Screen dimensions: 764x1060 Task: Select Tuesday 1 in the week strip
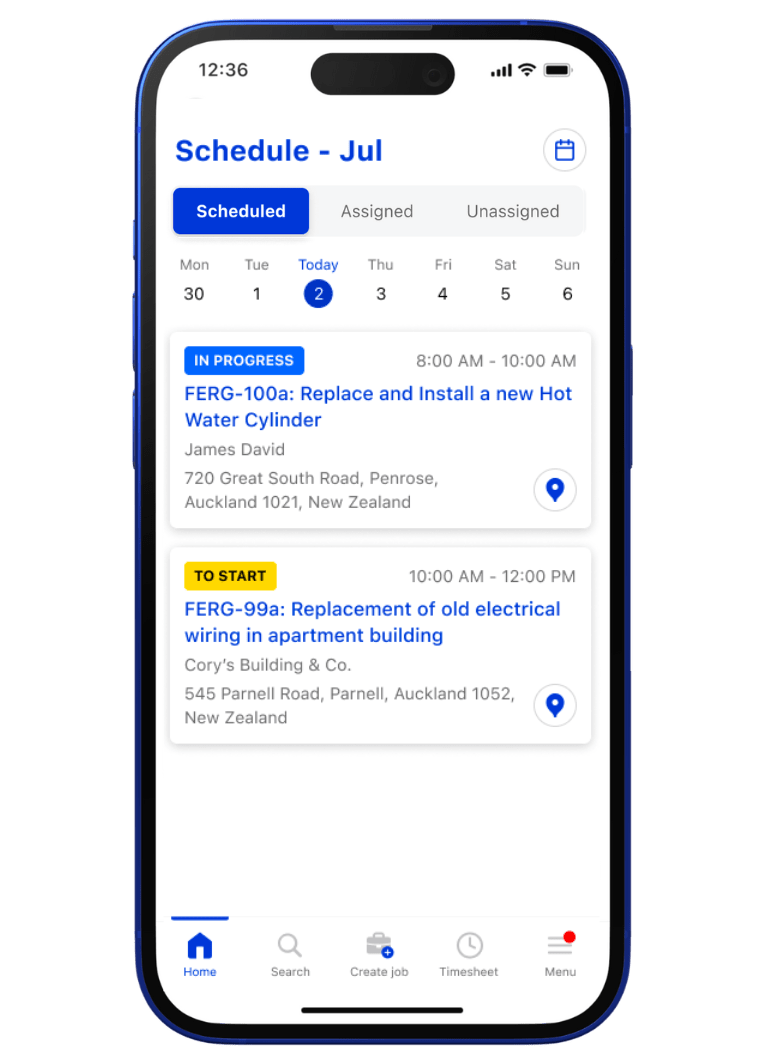(x=256, y=293)
